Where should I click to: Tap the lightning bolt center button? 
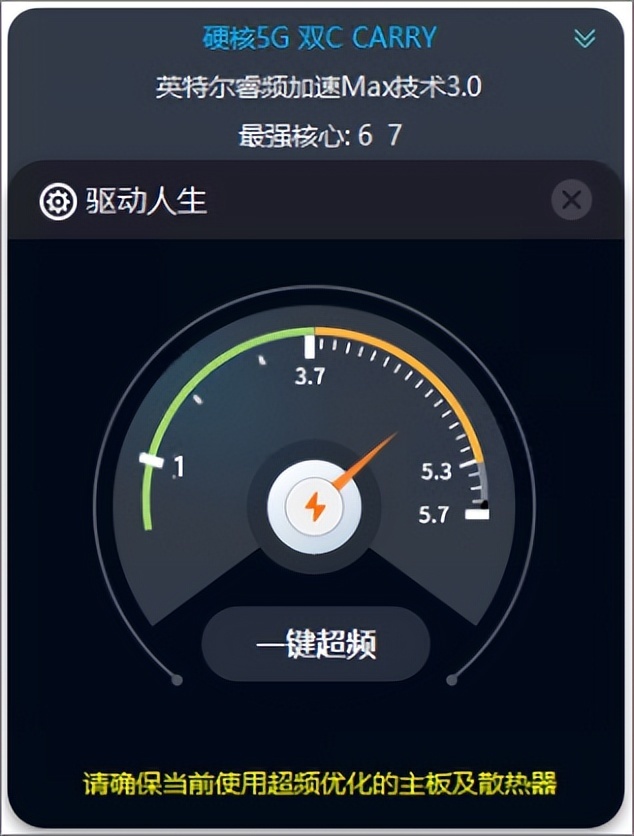tap(314, 507)
